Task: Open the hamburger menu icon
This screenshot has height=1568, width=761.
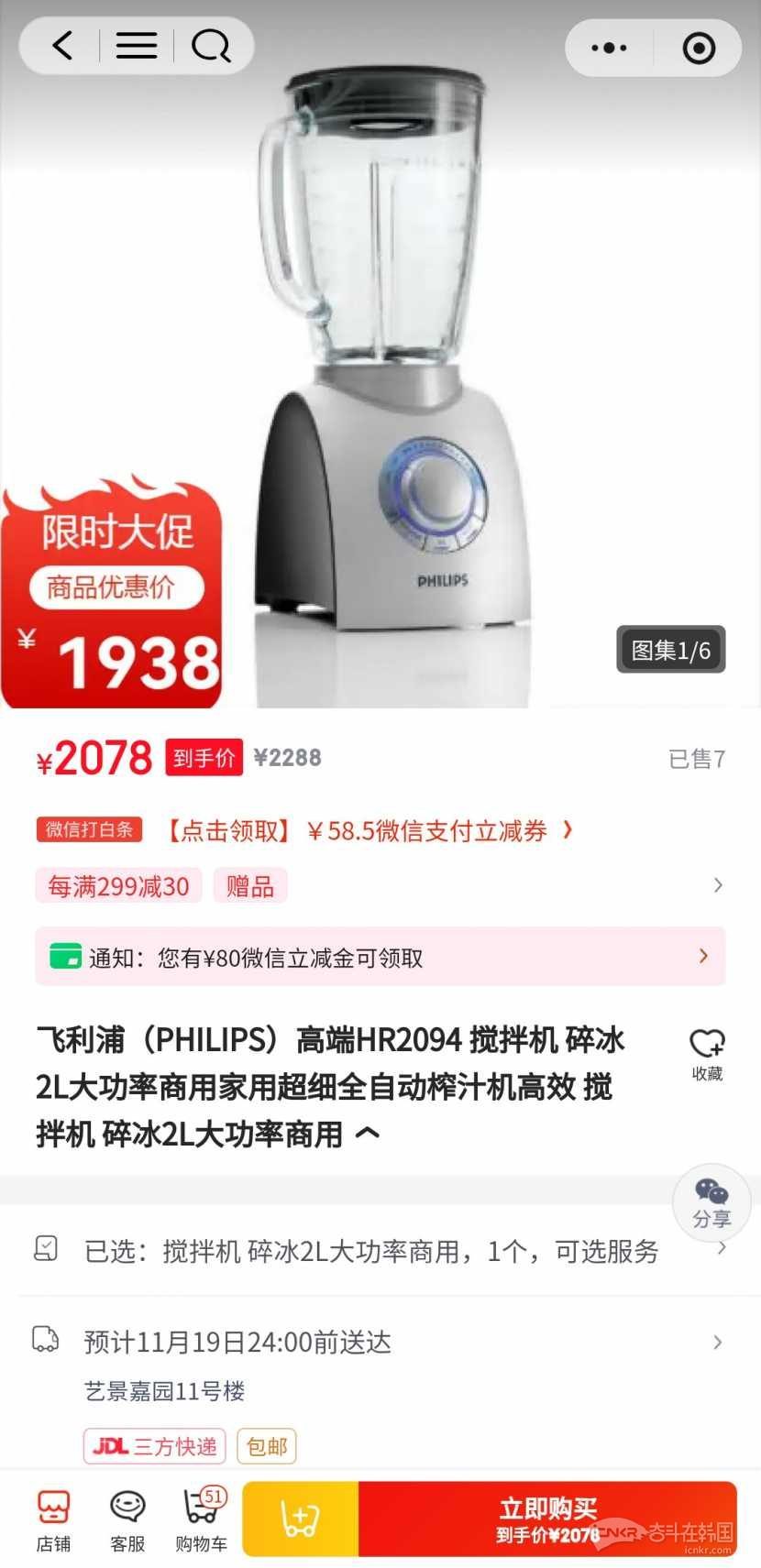Action: (x=136, y=45)
